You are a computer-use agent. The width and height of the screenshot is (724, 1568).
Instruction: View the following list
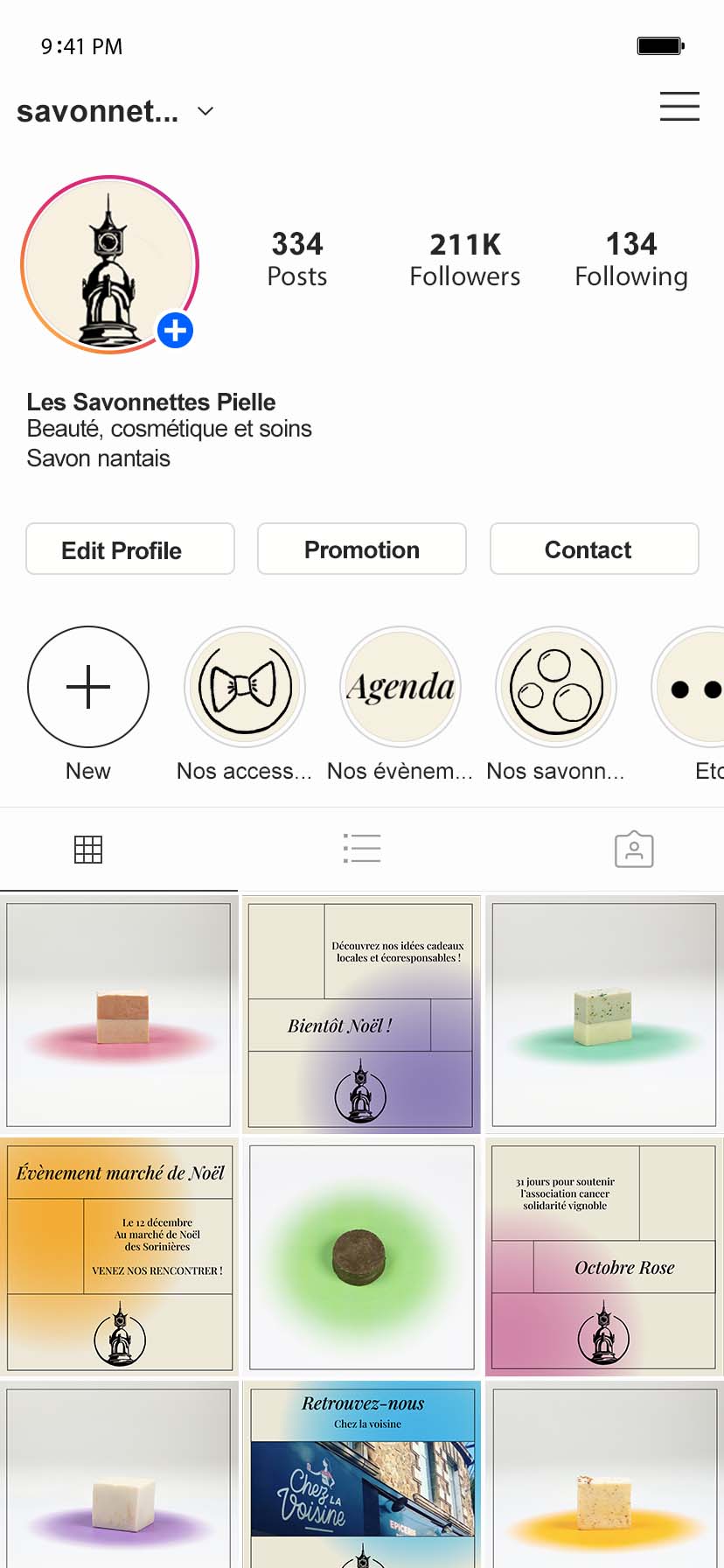631,260
